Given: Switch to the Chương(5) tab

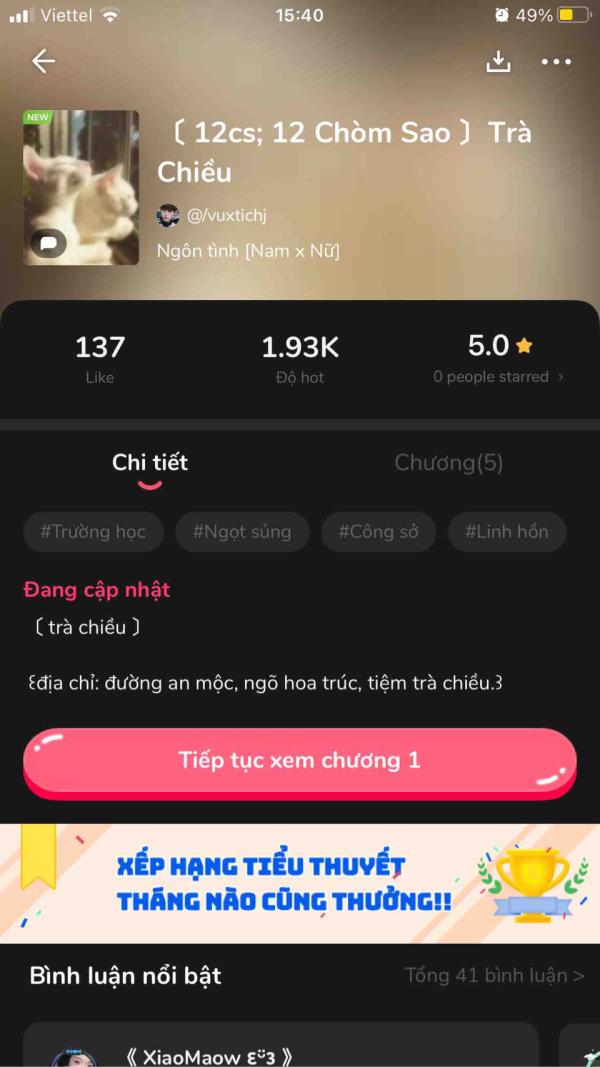Looking at the screenshot, I should [x=449, y=462].
